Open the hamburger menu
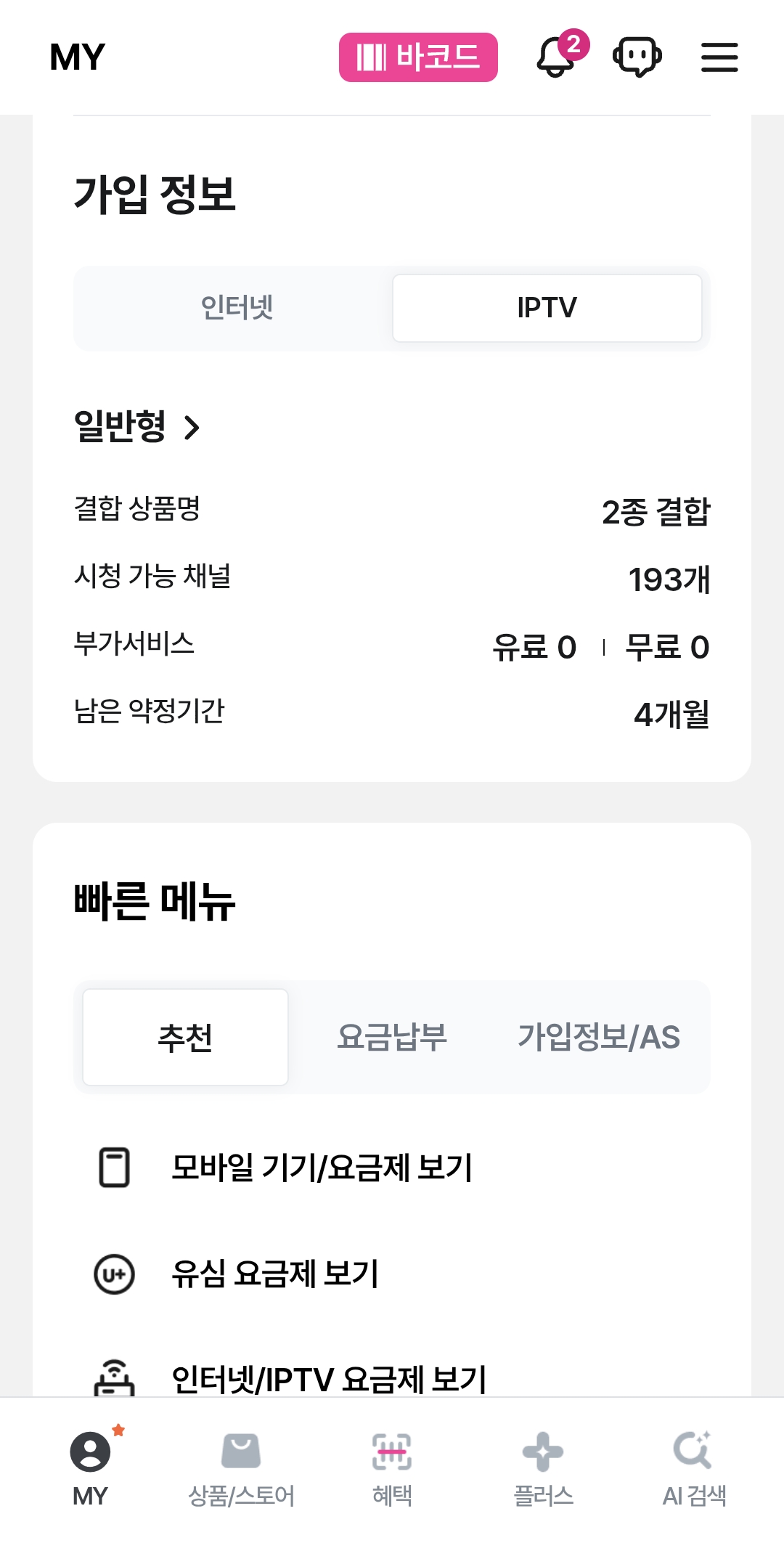The width and height of the screenshot is (784, 1543). tap(719, 57)
